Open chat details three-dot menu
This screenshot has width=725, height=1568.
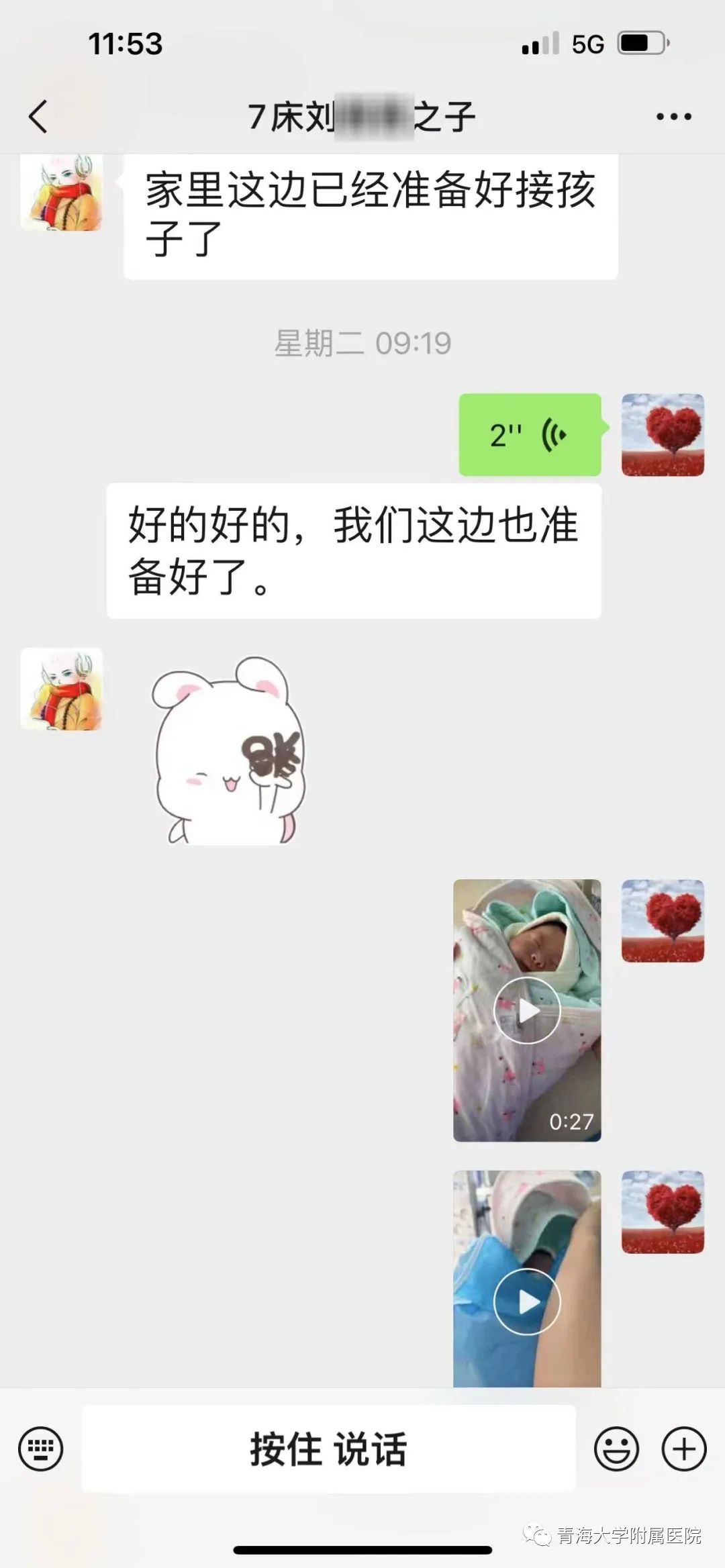pyautogui.click(x=673, y=117)
